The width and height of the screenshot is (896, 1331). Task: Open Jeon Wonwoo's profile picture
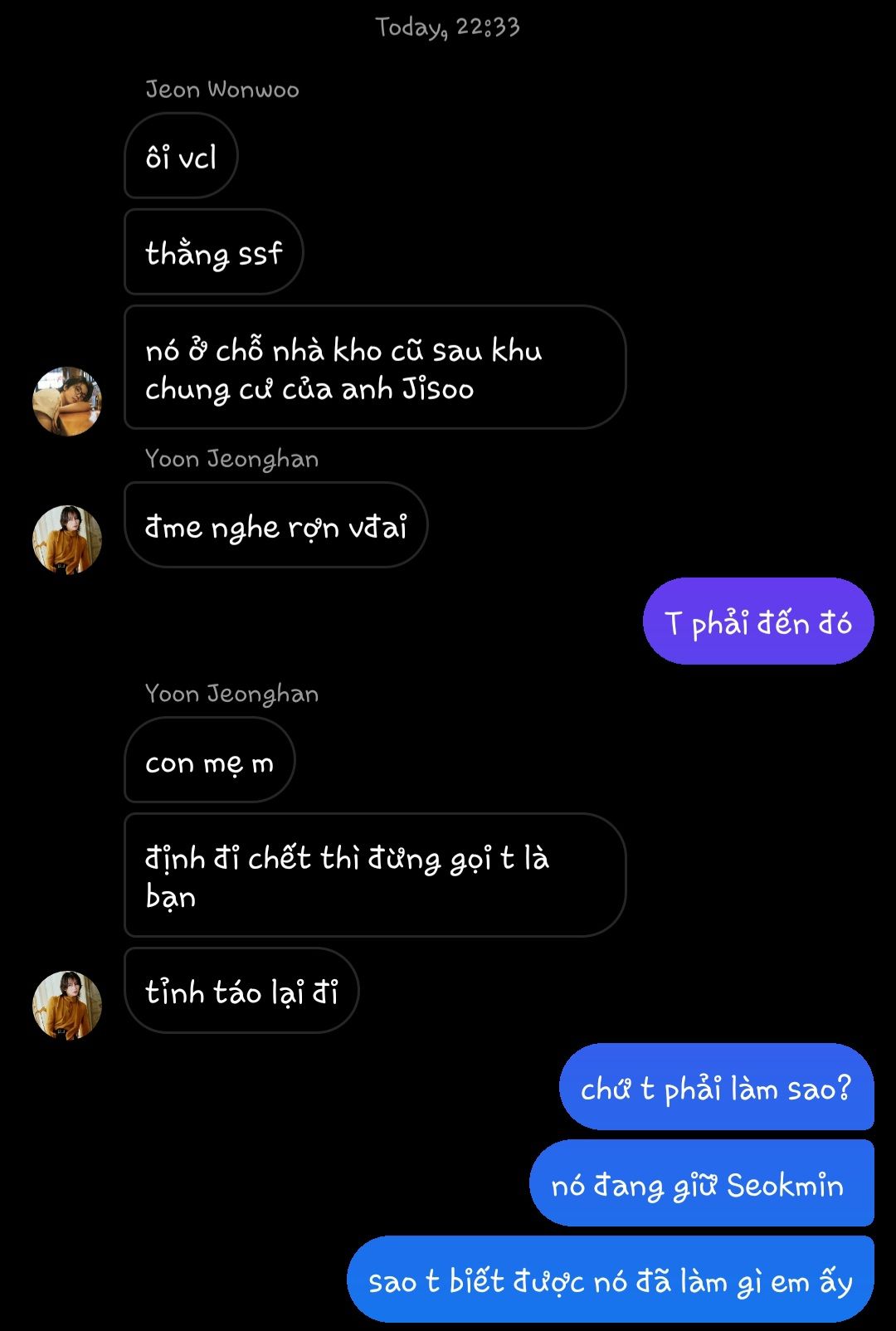point(66,402)
